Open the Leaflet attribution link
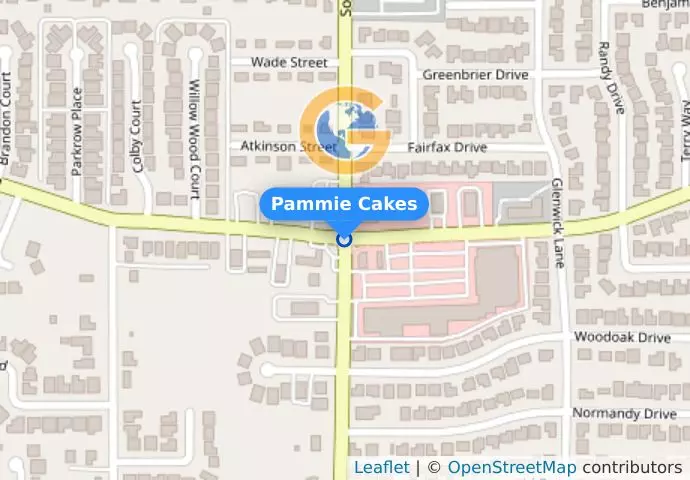 pos(381,468)
